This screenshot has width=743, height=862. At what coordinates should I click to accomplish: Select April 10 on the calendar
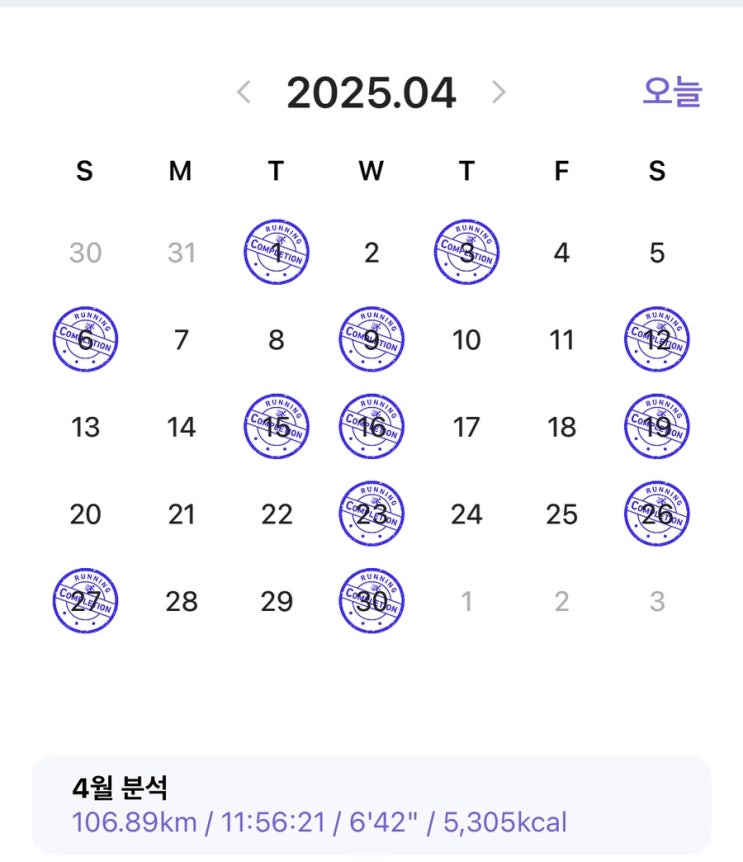(467, 340)
